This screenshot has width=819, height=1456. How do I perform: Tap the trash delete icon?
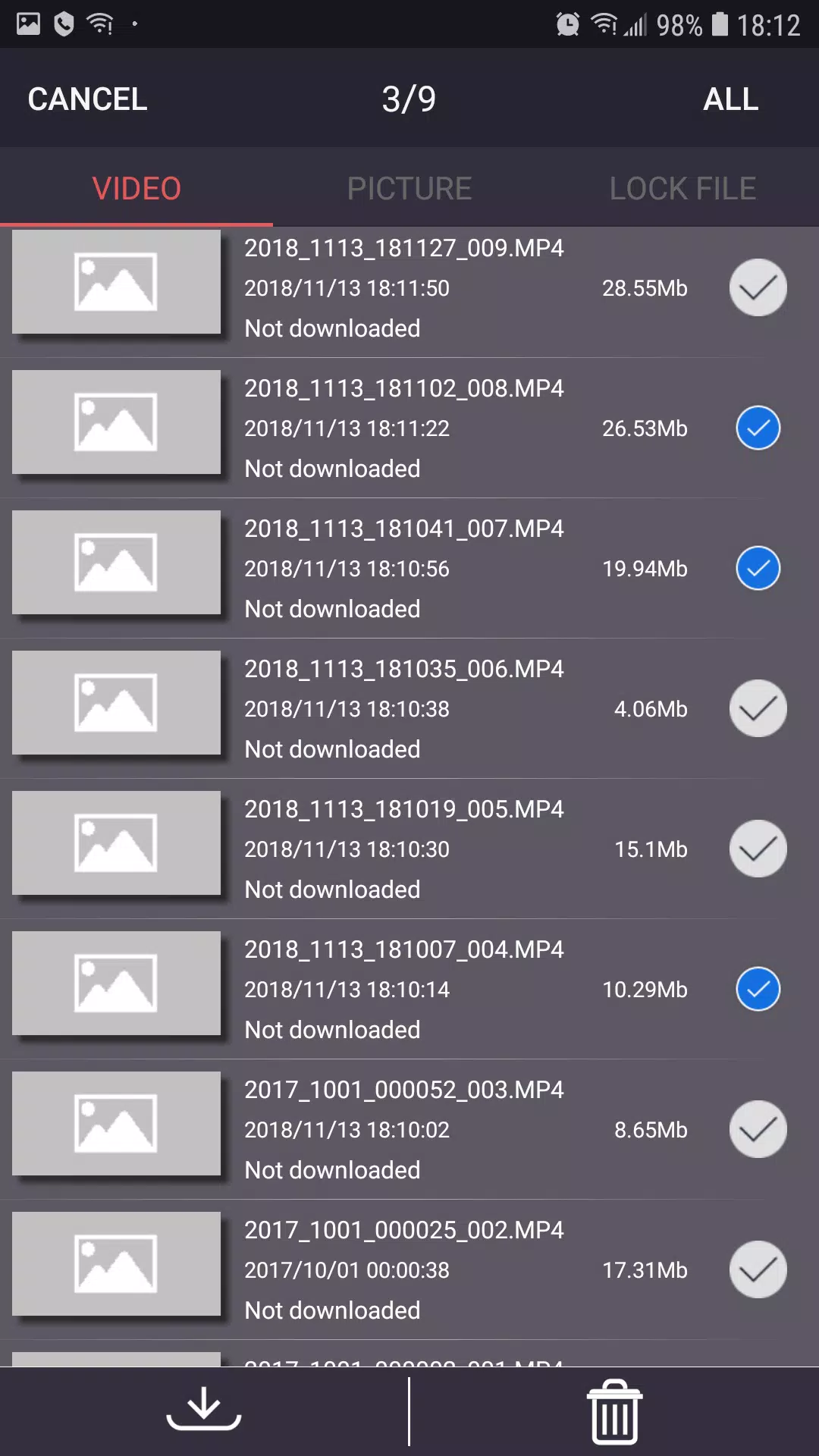614,1409
